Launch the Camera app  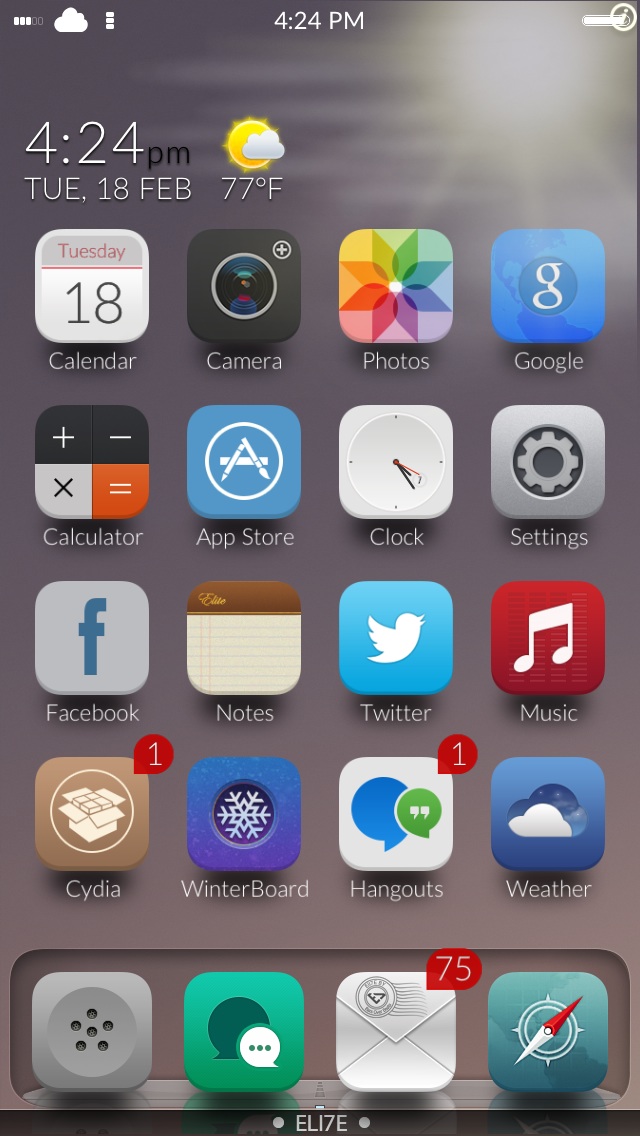[244, 287]
